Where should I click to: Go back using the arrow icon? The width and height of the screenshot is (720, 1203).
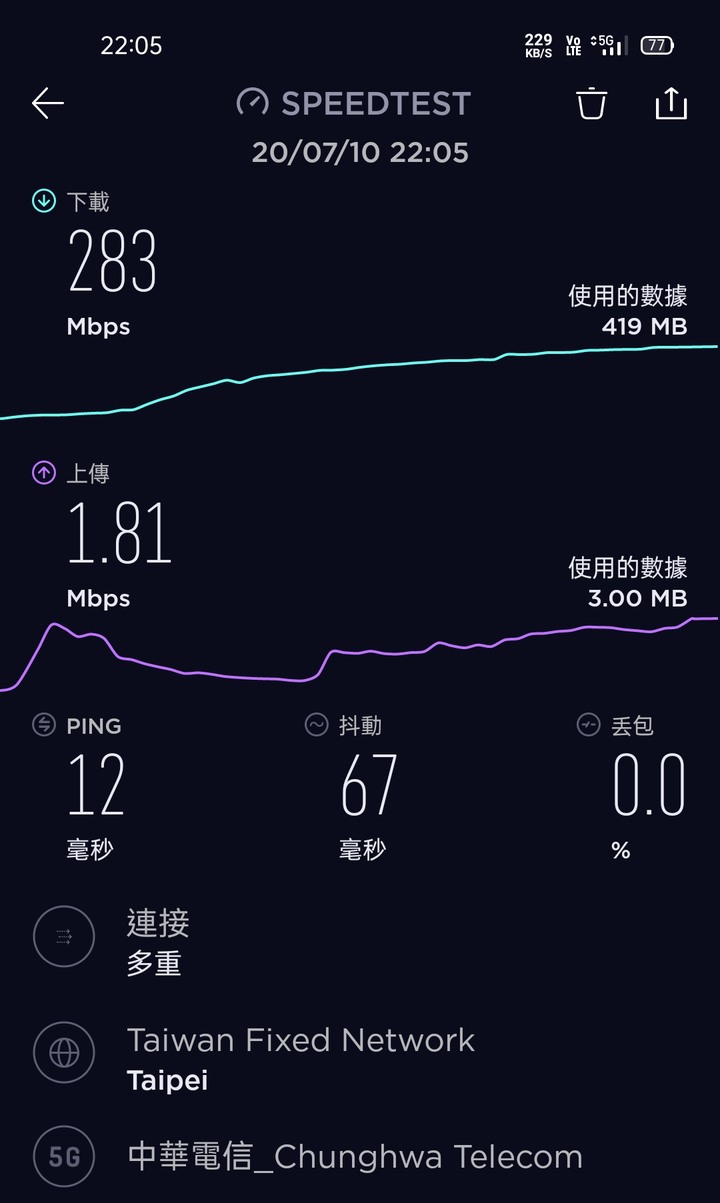click(47, 103)
